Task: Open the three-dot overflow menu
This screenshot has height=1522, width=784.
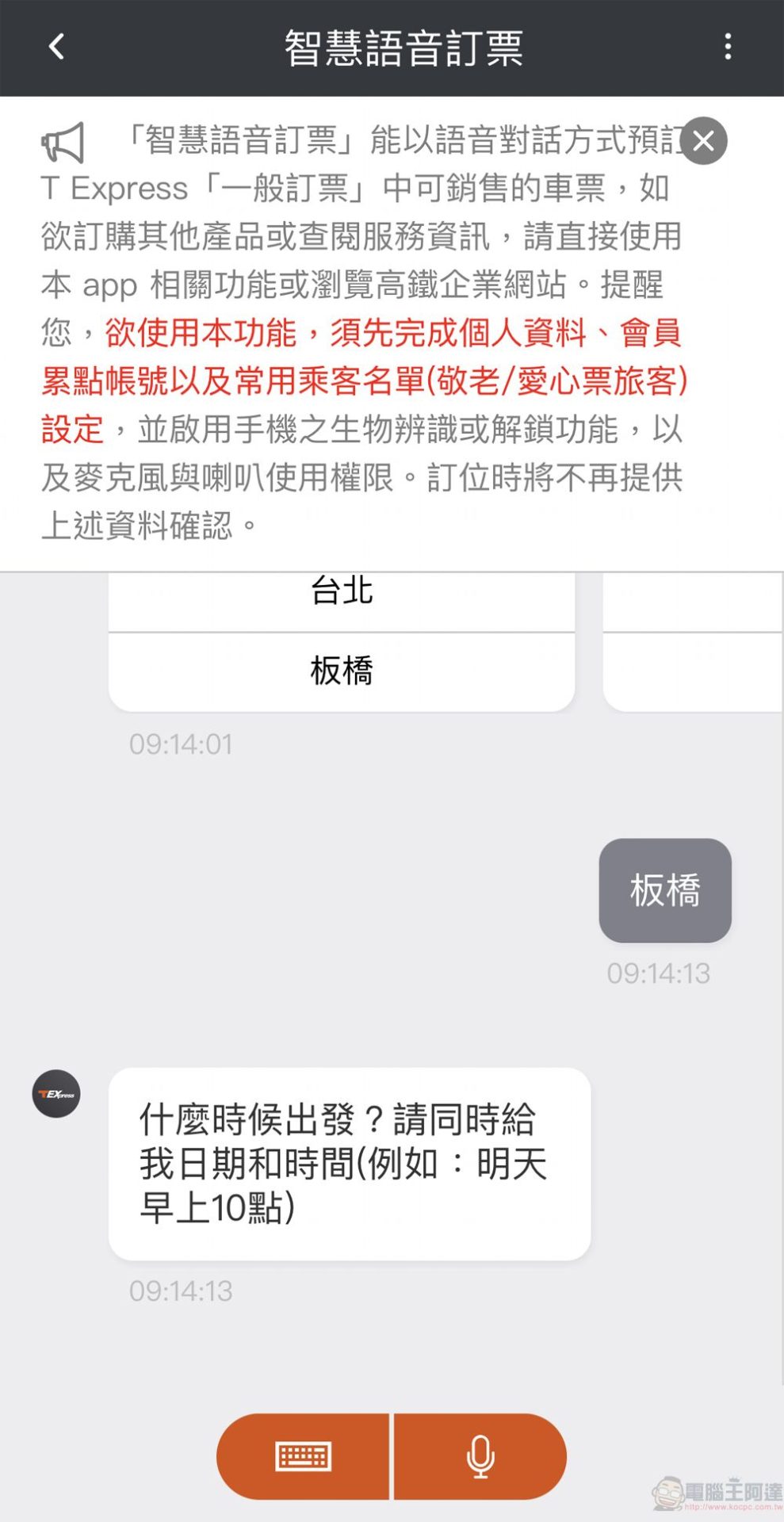Action: tap(727, 47)
